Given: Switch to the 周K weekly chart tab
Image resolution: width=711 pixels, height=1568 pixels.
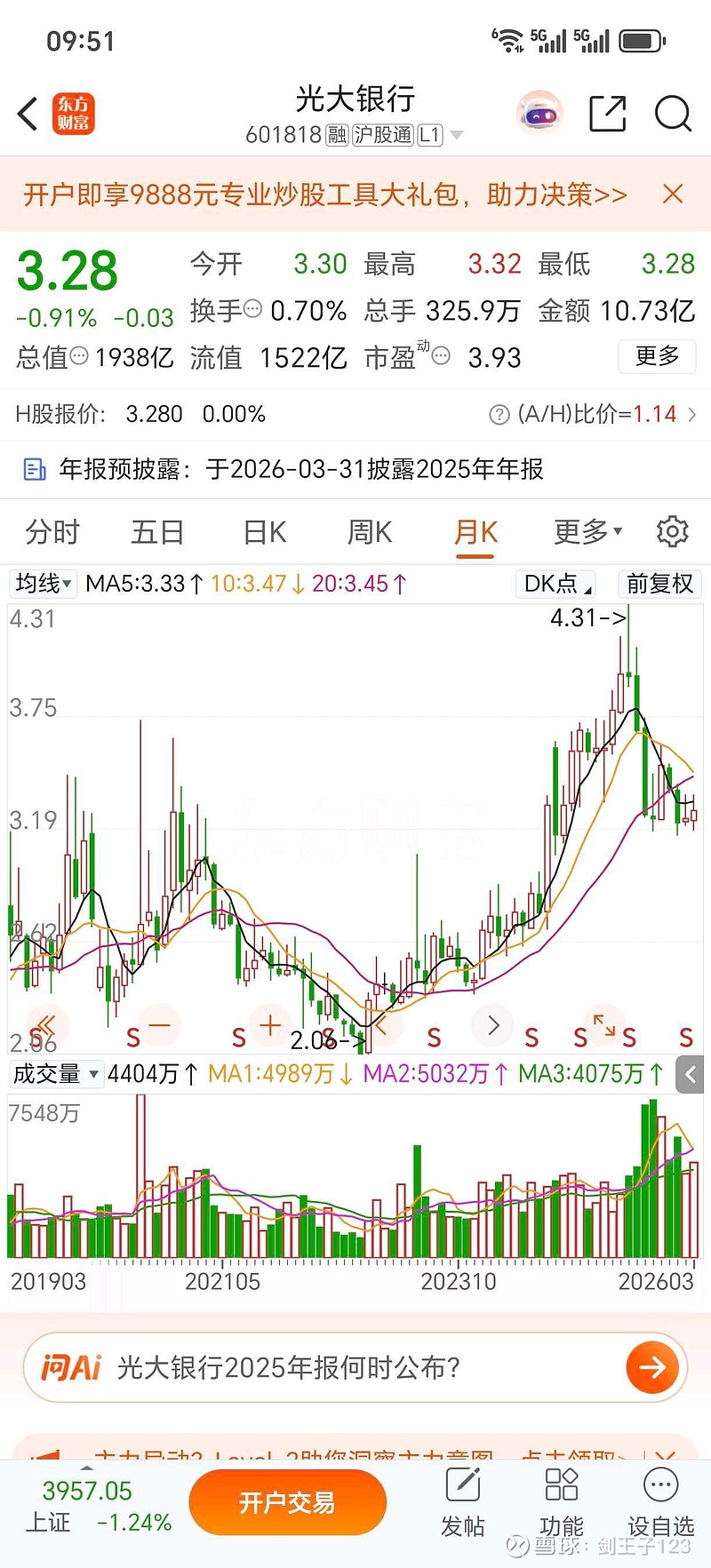Looking at the screenshot, I should point(369,531).
